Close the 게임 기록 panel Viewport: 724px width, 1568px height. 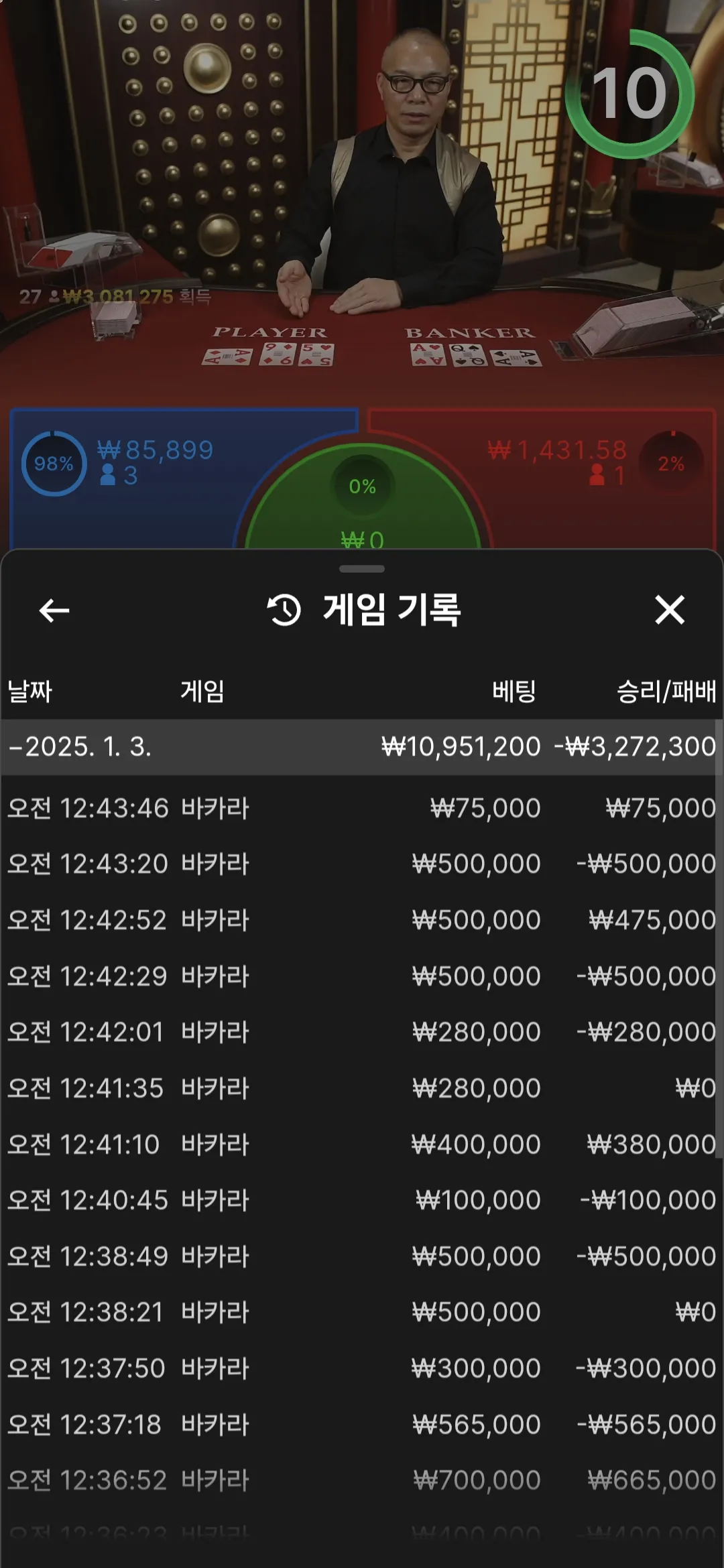tap(669, 610)
